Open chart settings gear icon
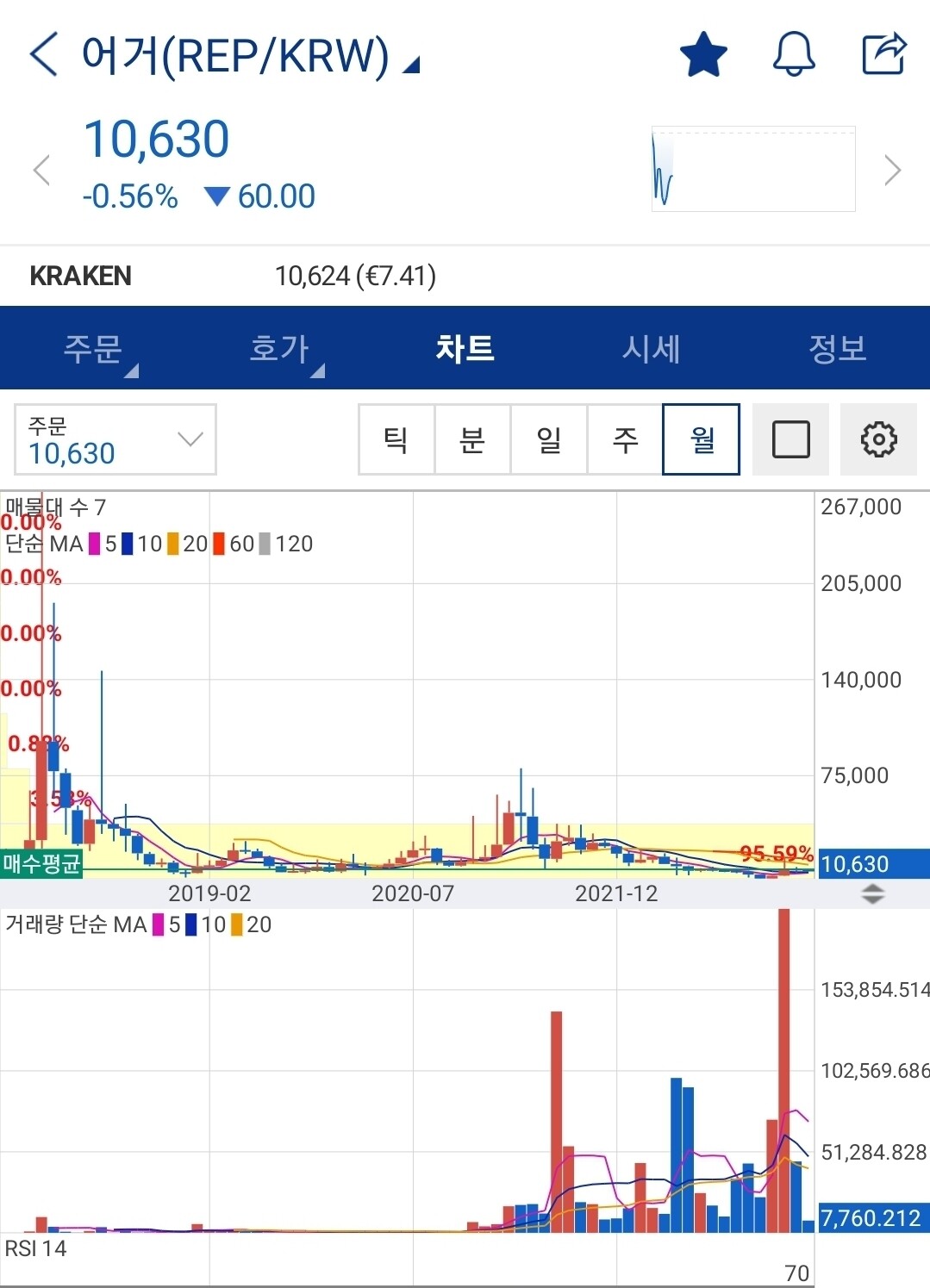This screenshot has width=930, height=1288. pos(877,439)
